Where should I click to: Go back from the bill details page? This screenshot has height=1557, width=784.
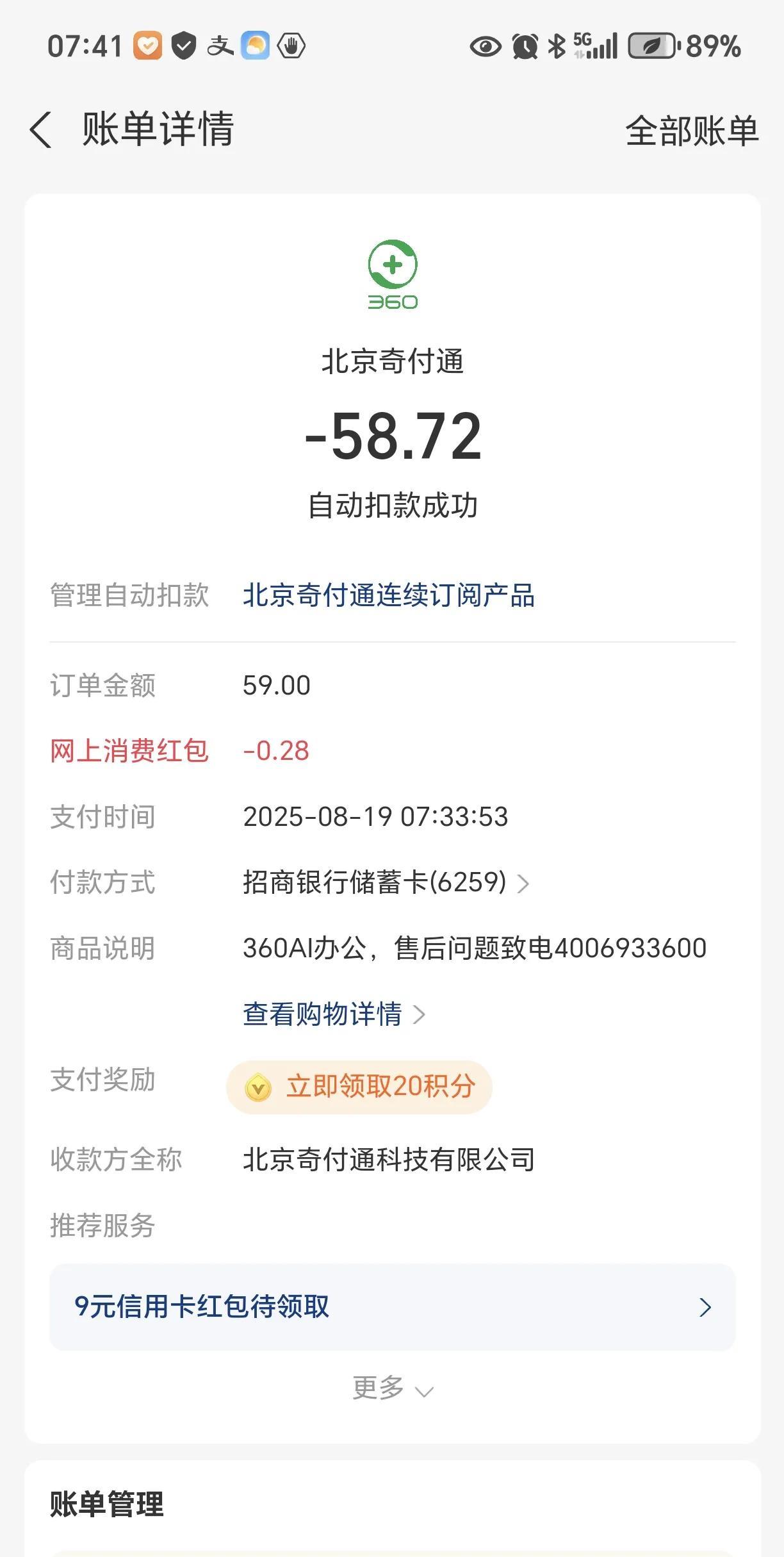pyautogui.click(x=42, y=130)
